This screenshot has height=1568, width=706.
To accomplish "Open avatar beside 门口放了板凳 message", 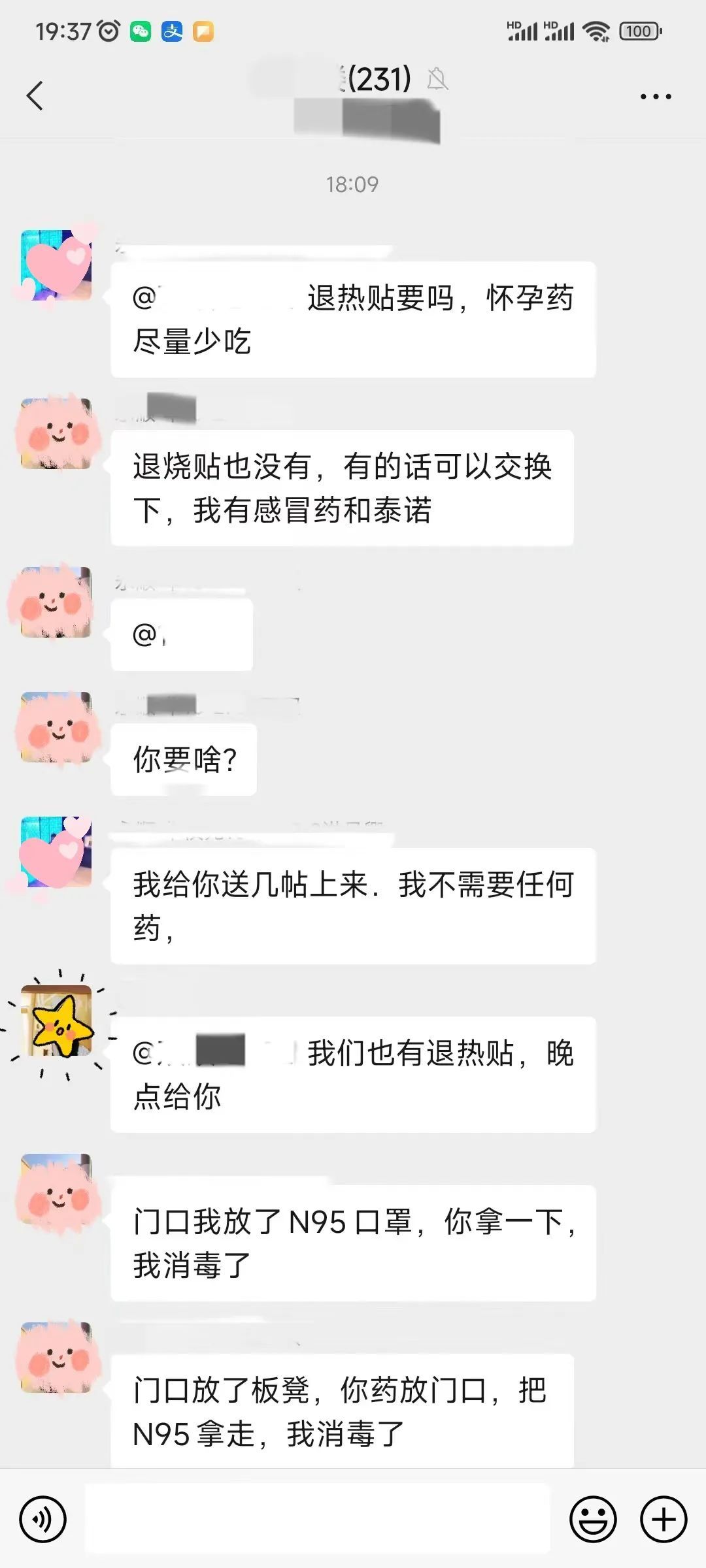I will coord(56,1357).
